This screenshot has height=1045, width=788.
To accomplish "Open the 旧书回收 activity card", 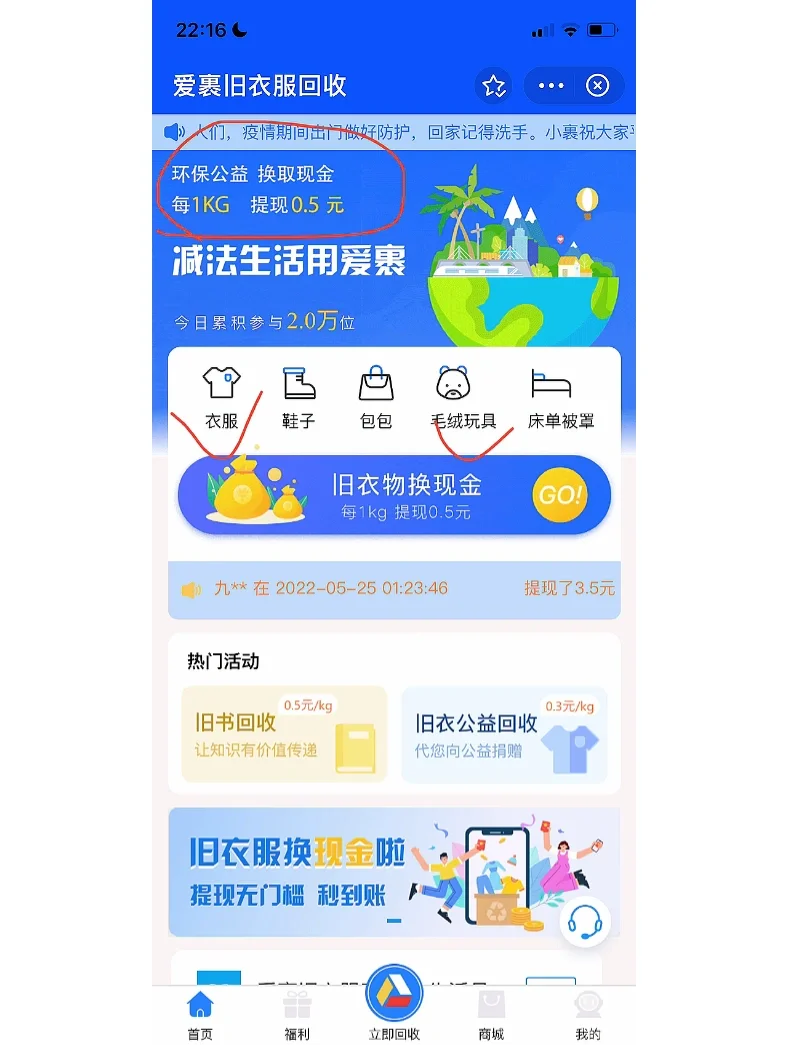I will tap(284, 734).
